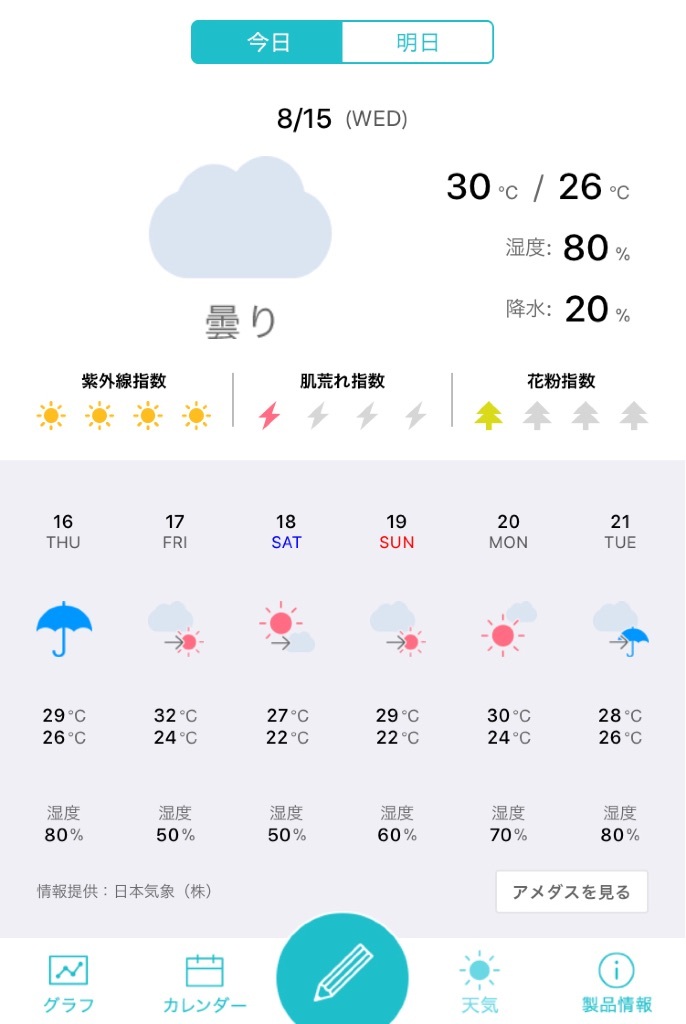
Task: Switch to the 今日 segment
Action: (268, 43)
